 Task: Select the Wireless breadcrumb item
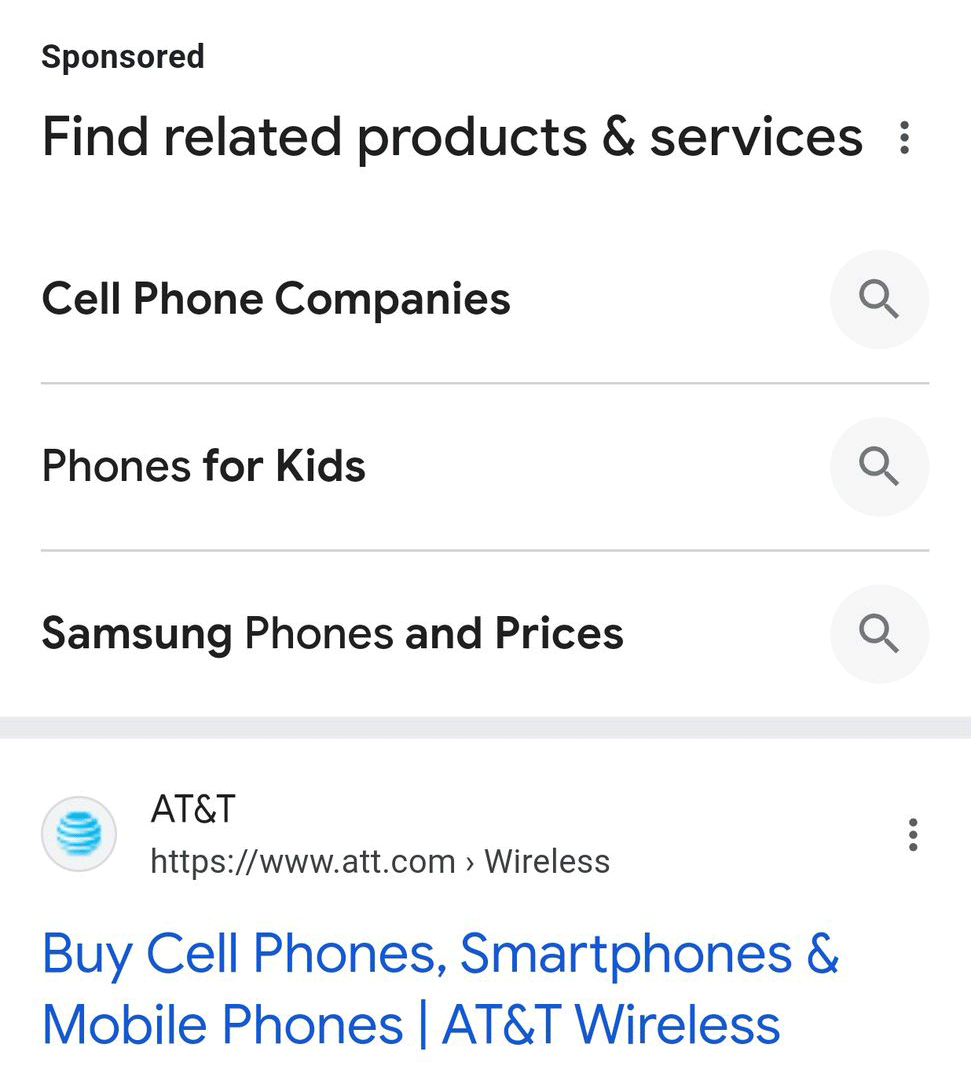(546, 861)
